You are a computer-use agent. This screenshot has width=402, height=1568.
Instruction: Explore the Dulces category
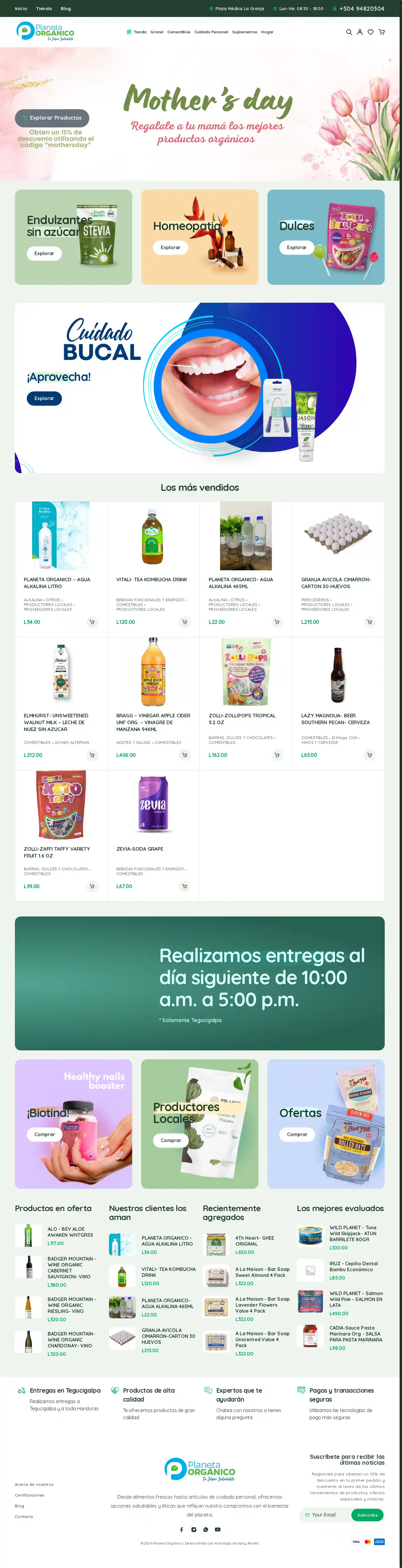297,248
